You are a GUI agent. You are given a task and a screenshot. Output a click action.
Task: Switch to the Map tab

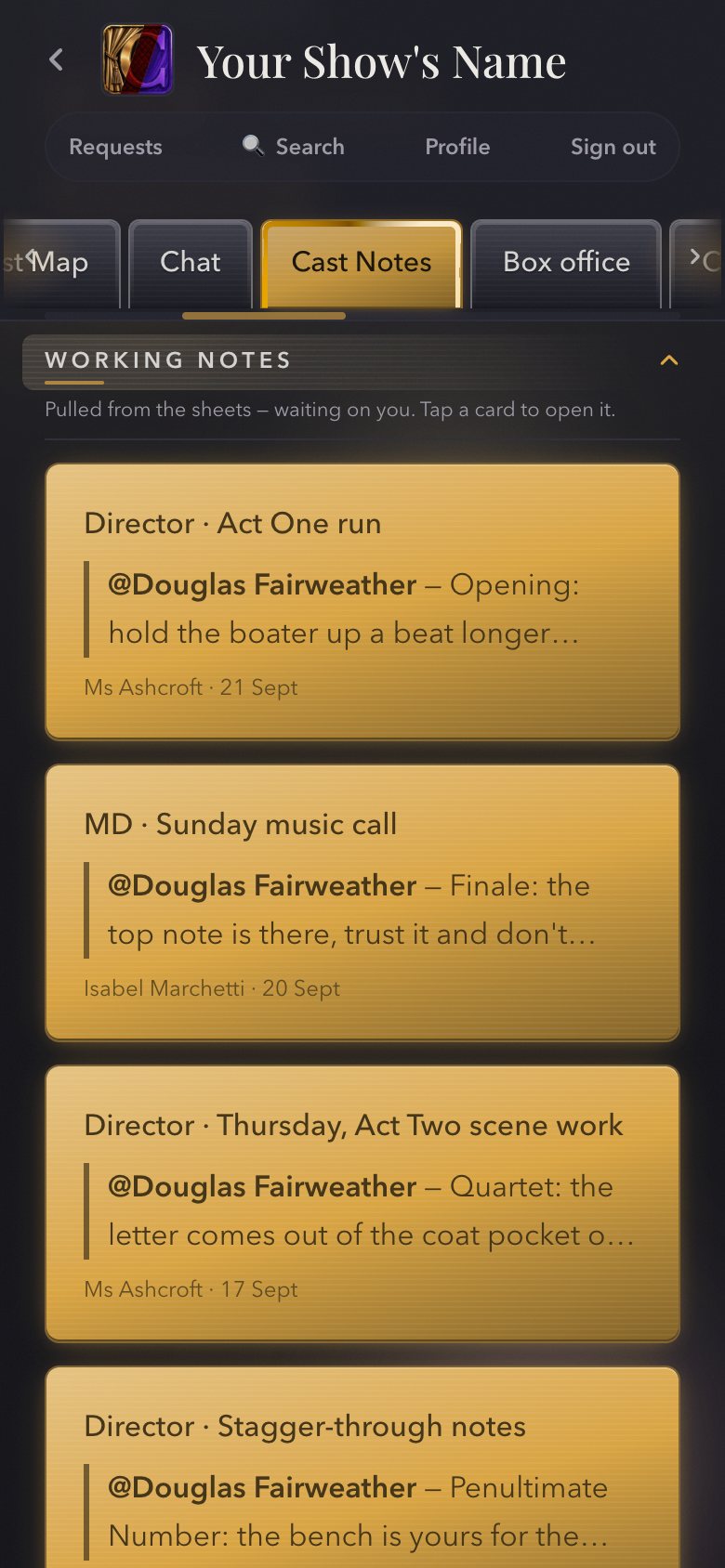coord(61,264)
